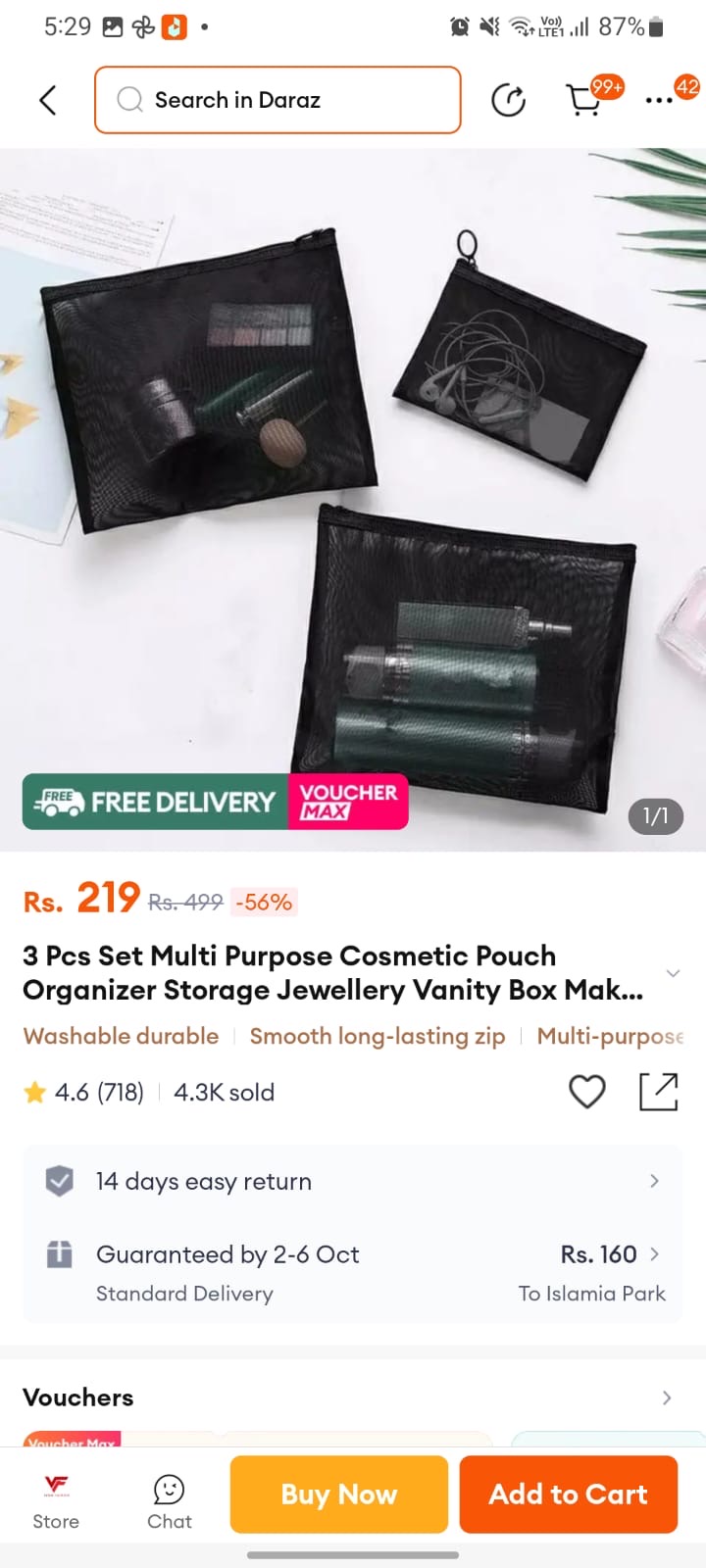
Task: Open 14 days easy return details
Action: (x=353, y=1181)
